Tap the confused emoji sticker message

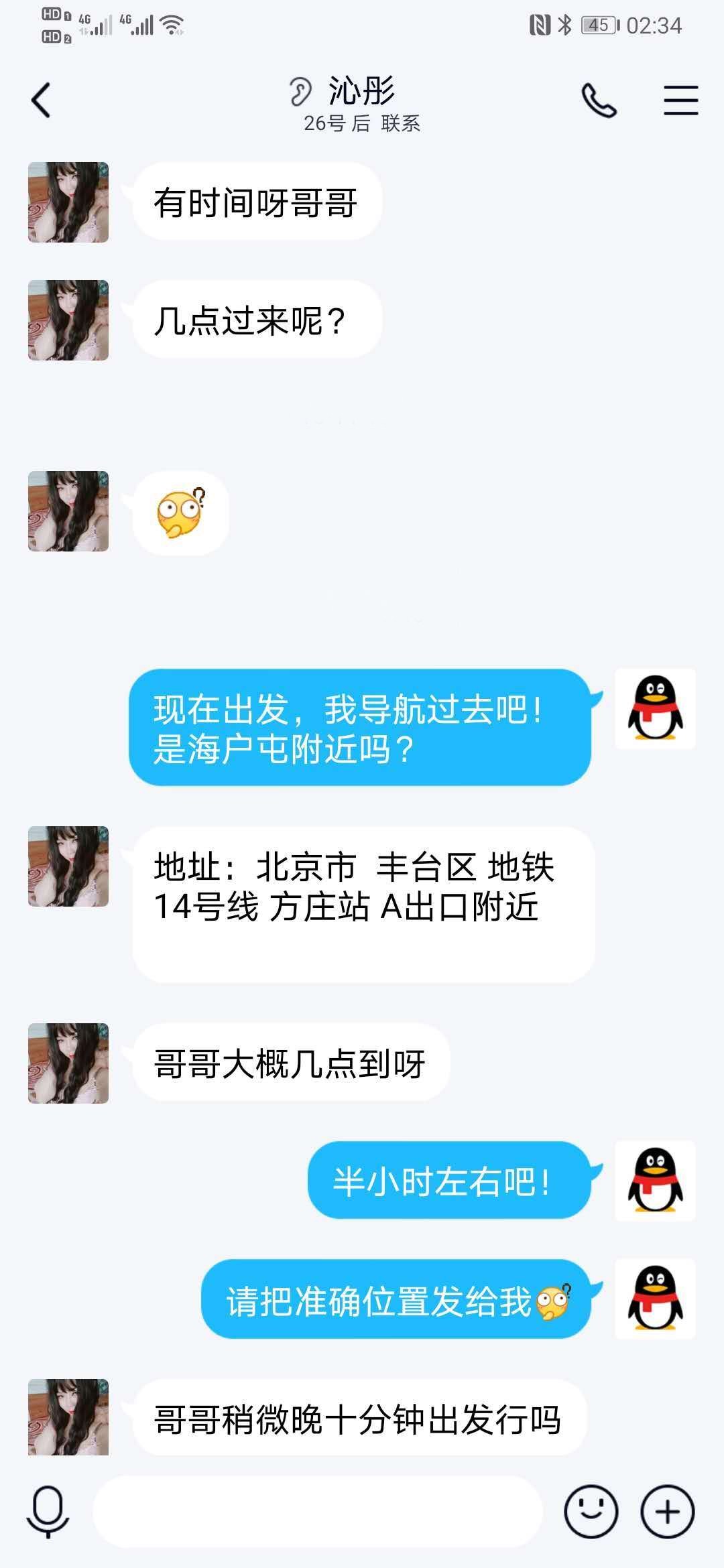click(x=181, y=513)
